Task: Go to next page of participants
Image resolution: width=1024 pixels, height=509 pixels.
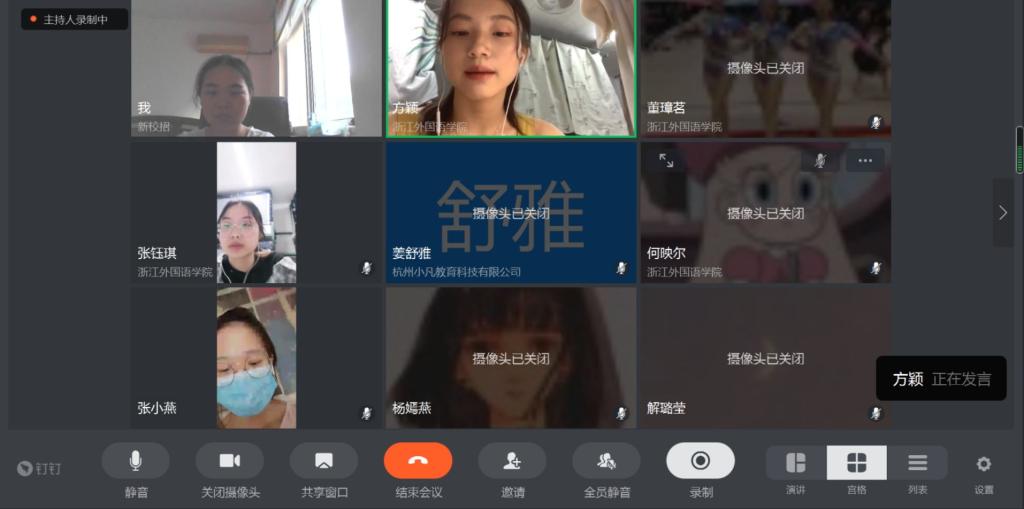Action: point(1003,212)
